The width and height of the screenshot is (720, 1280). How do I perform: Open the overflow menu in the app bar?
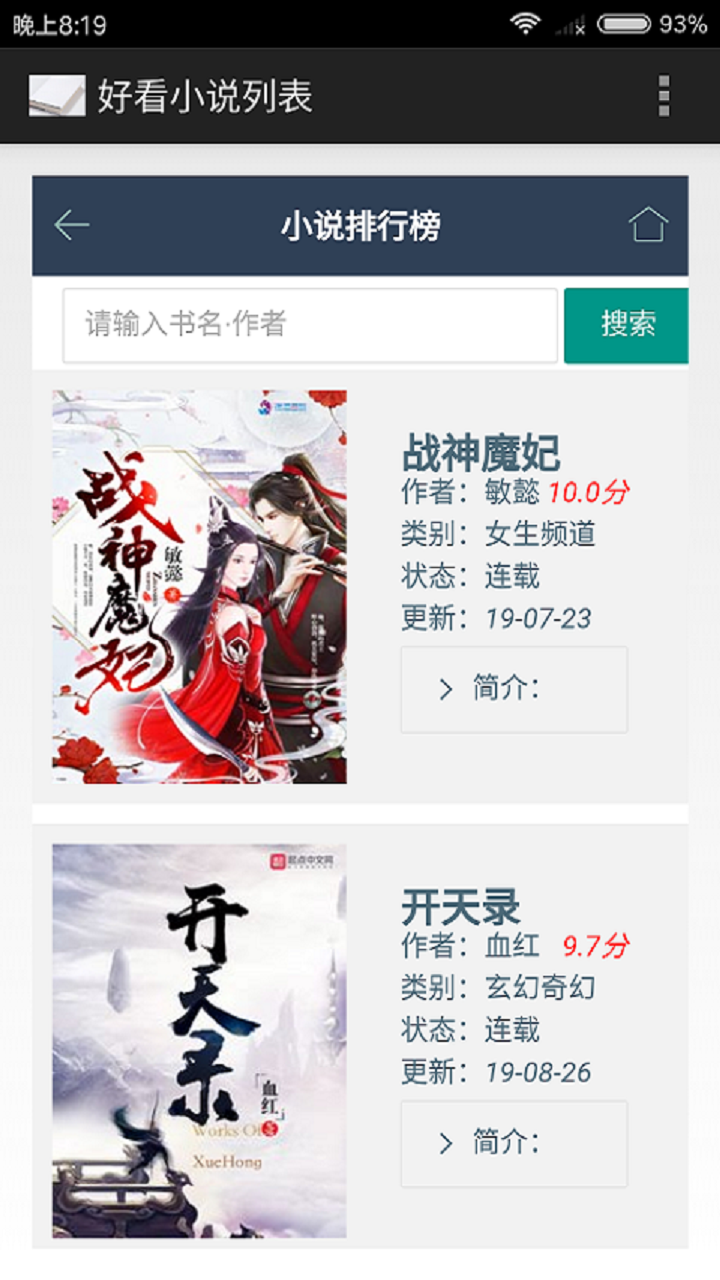tap(663, 96)
